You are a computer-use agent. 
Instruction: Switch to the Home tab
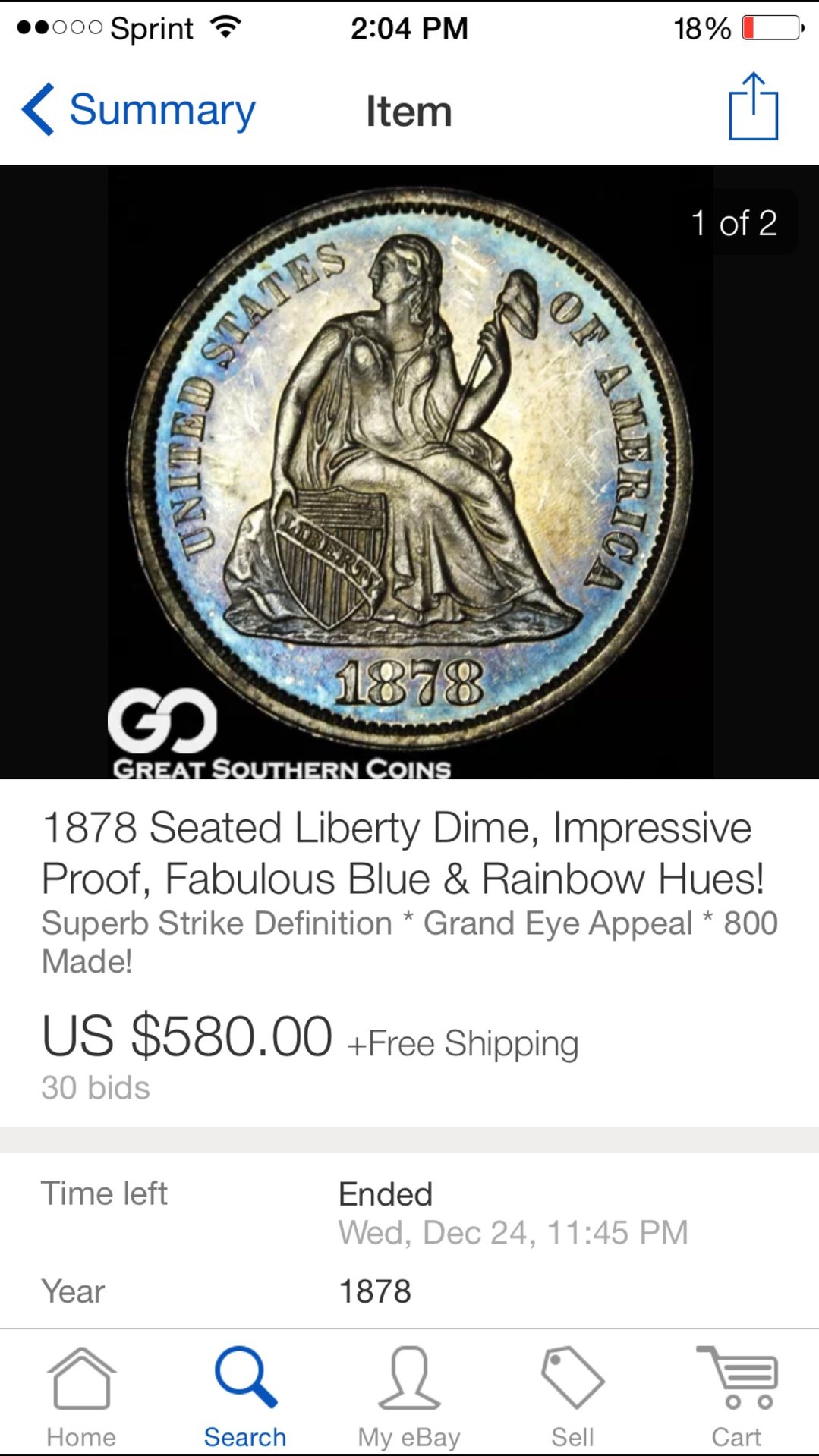click(81, 1397)
